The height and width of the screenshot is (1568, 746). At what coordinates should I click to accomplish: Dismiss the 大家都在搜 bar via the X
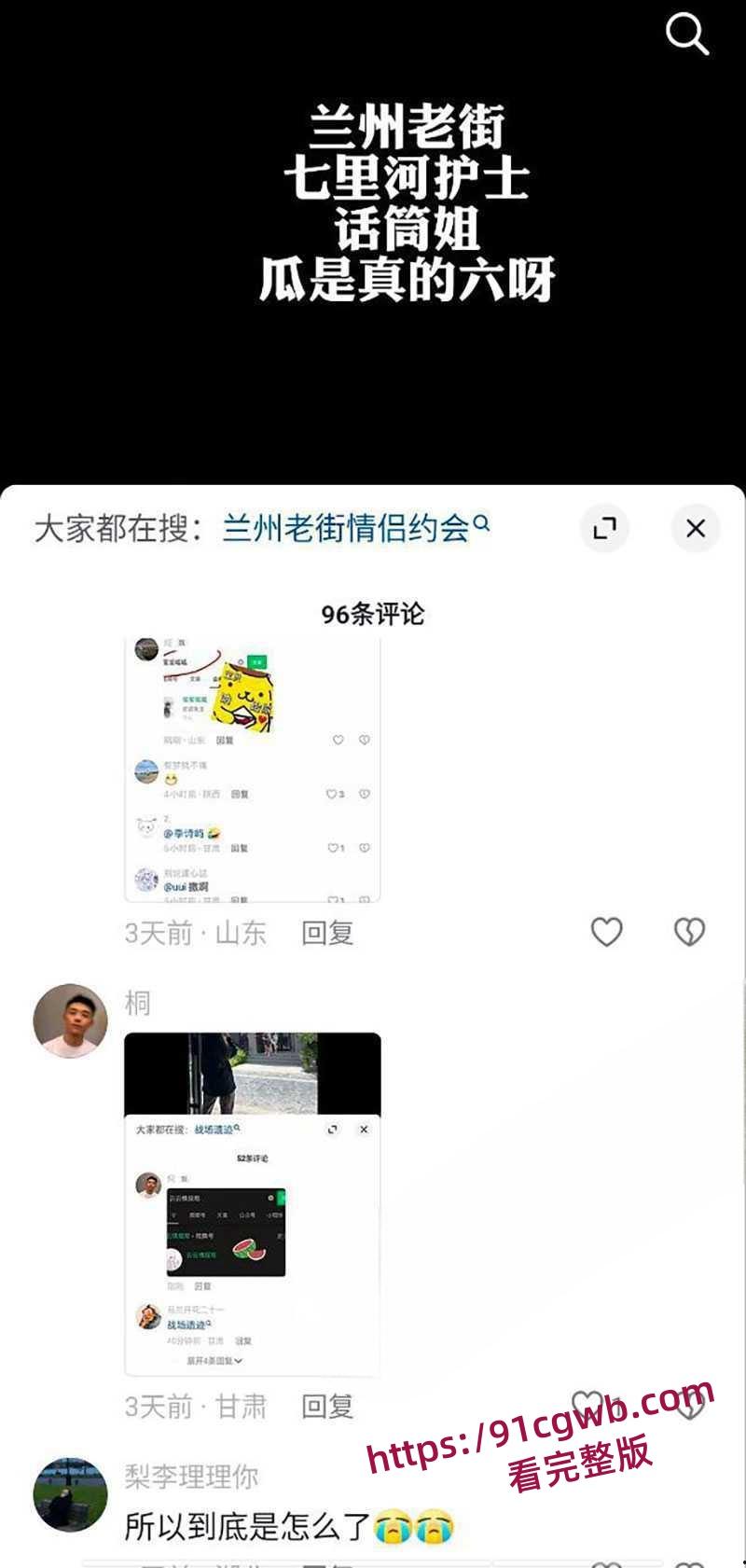(x=695, y=527)
